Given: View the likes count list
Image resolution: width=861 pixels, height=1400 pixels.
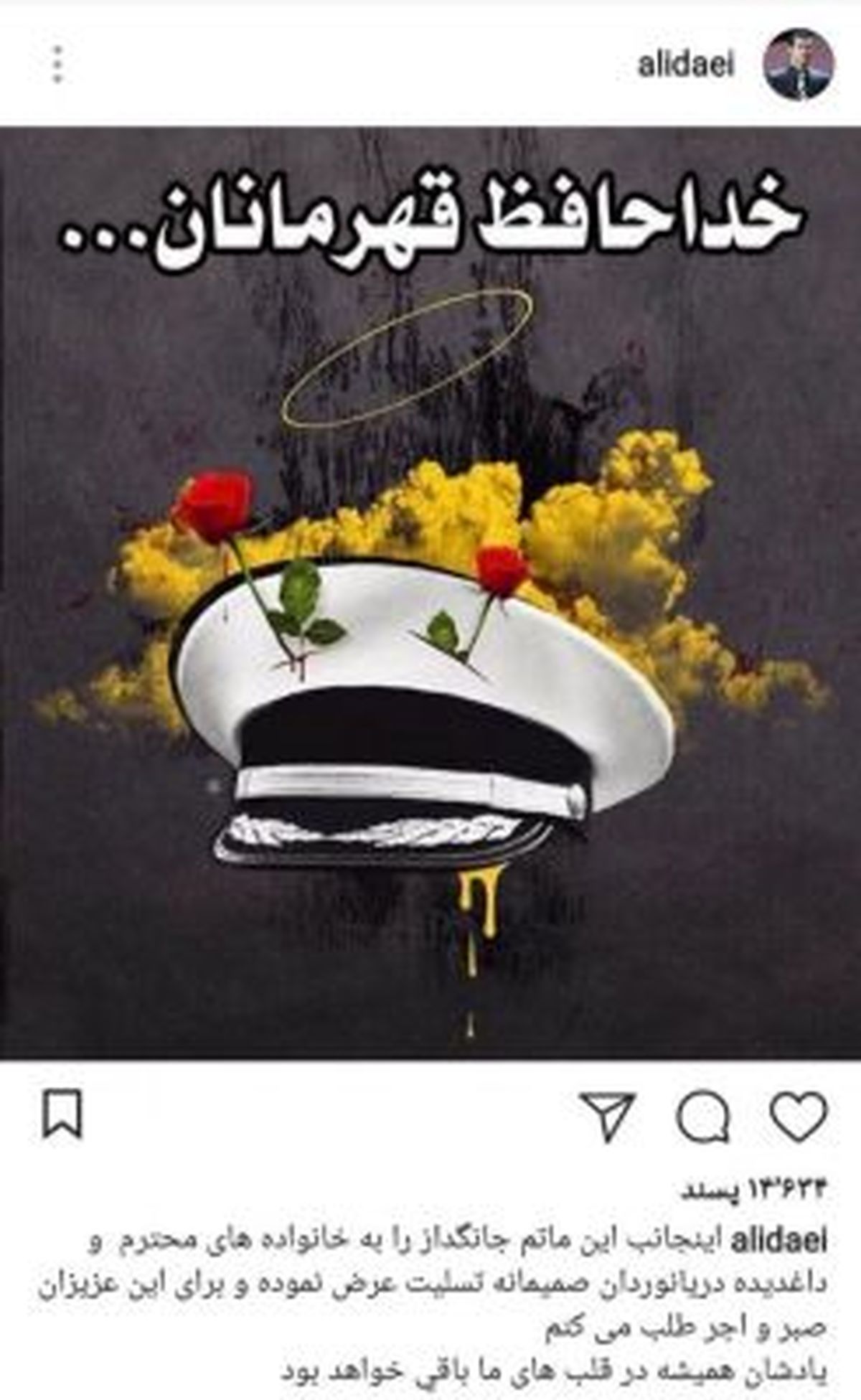Looking at the screenshot, I should (753, 1189).
